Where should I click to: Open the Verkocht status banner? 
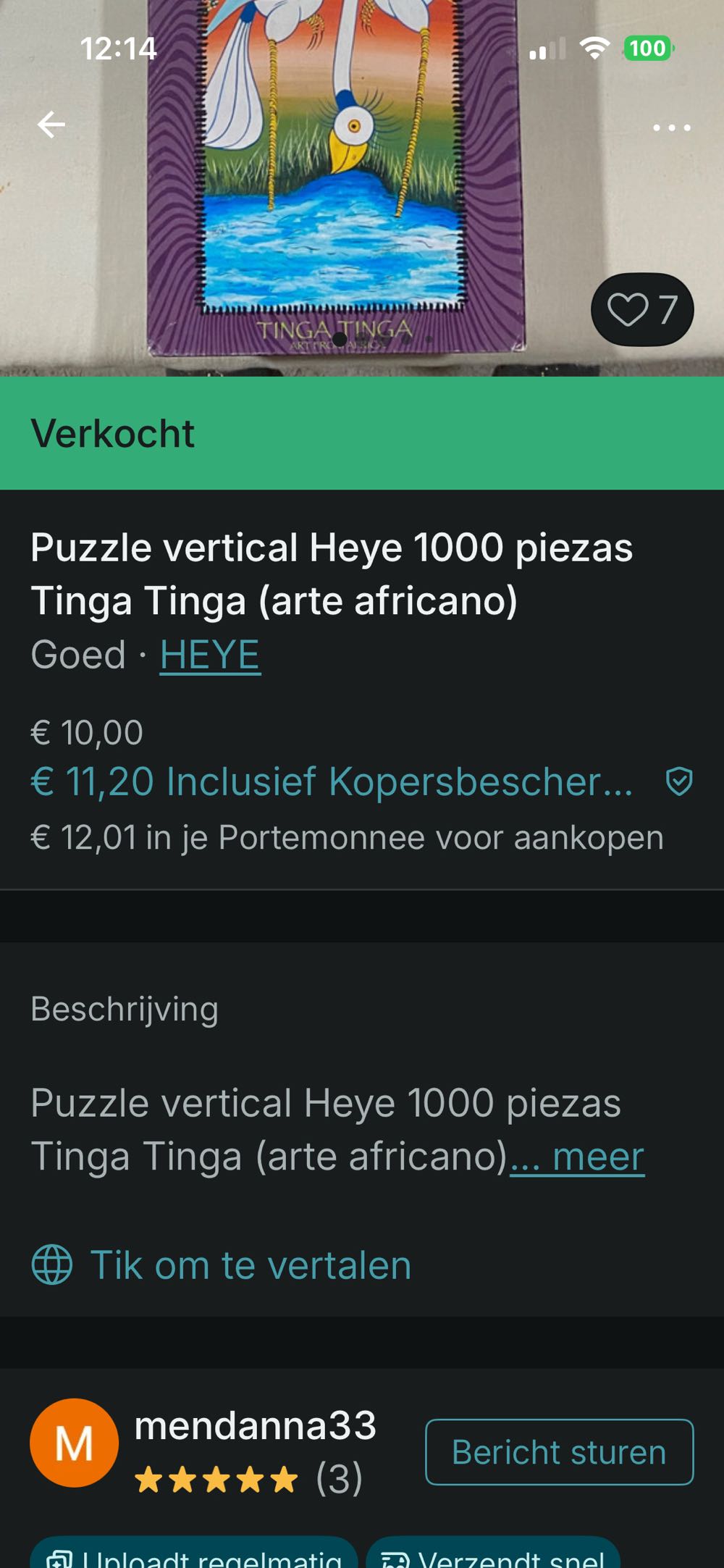coord(113,433)
